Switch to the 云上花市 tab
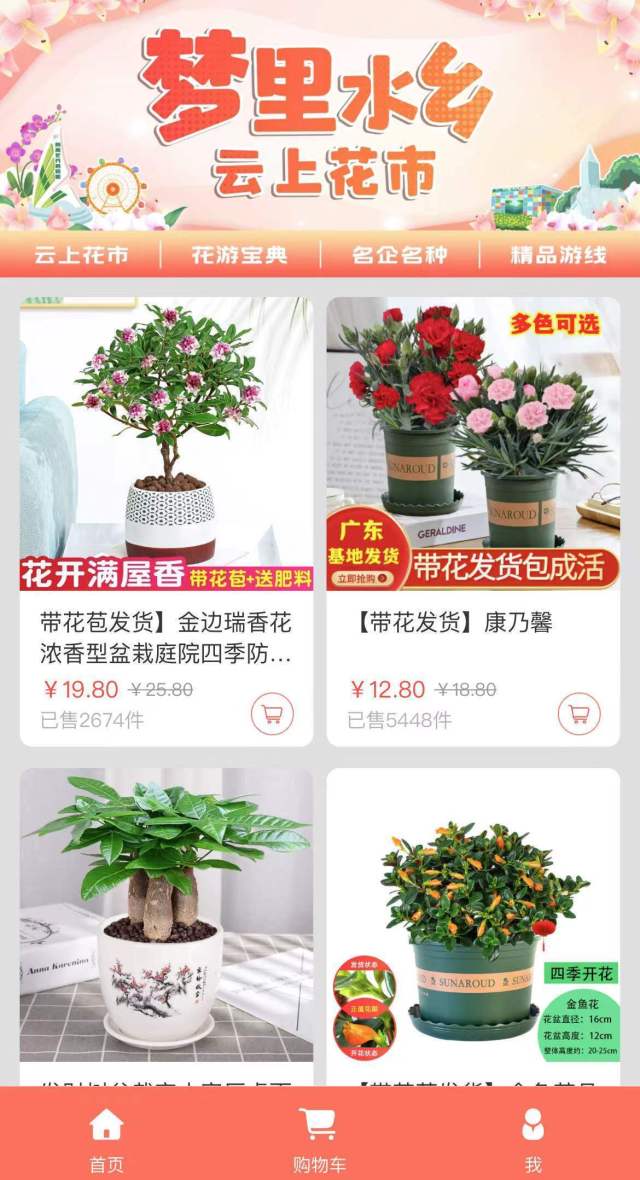Screen dimensions: 640x1180 pos(81,255)
